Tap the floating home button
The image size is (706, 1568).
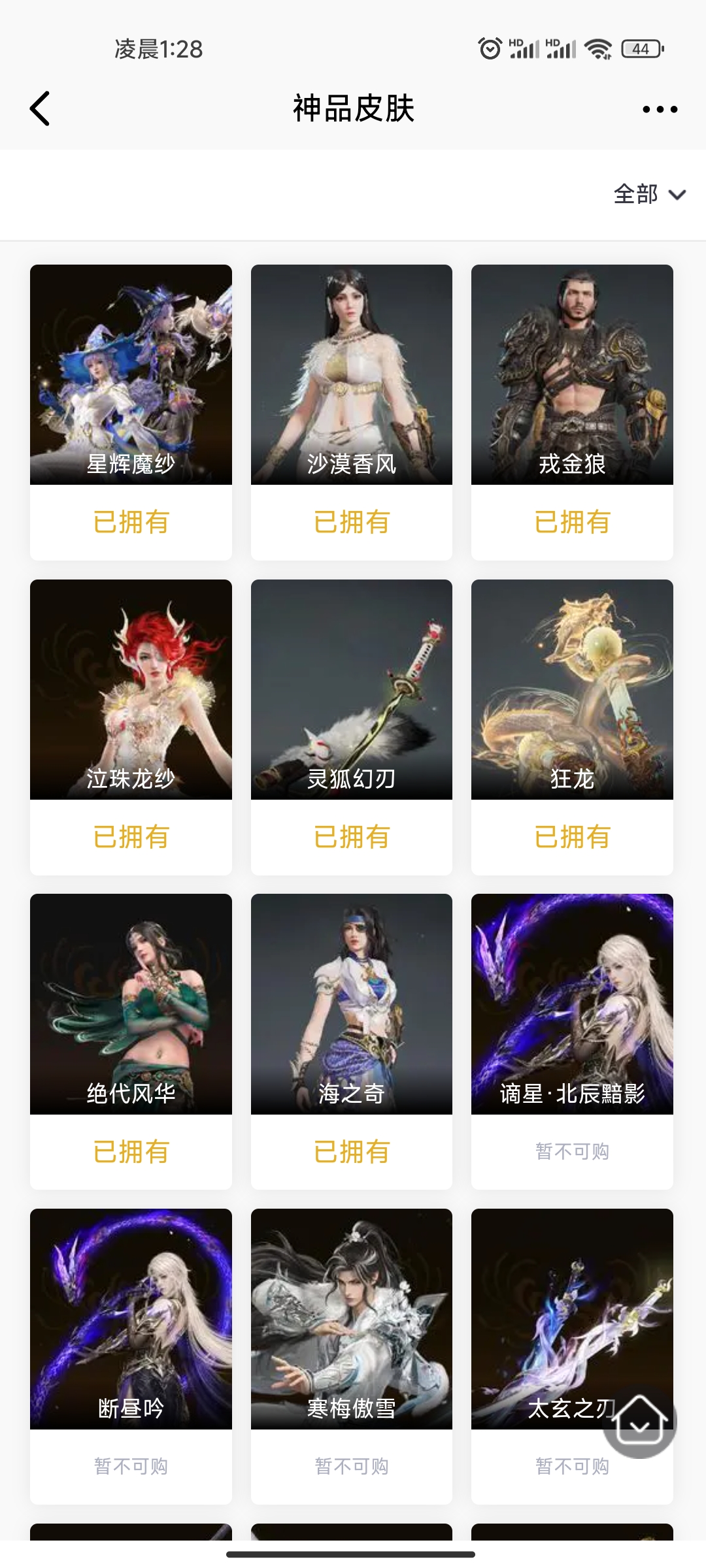[x=639, y=1422]
